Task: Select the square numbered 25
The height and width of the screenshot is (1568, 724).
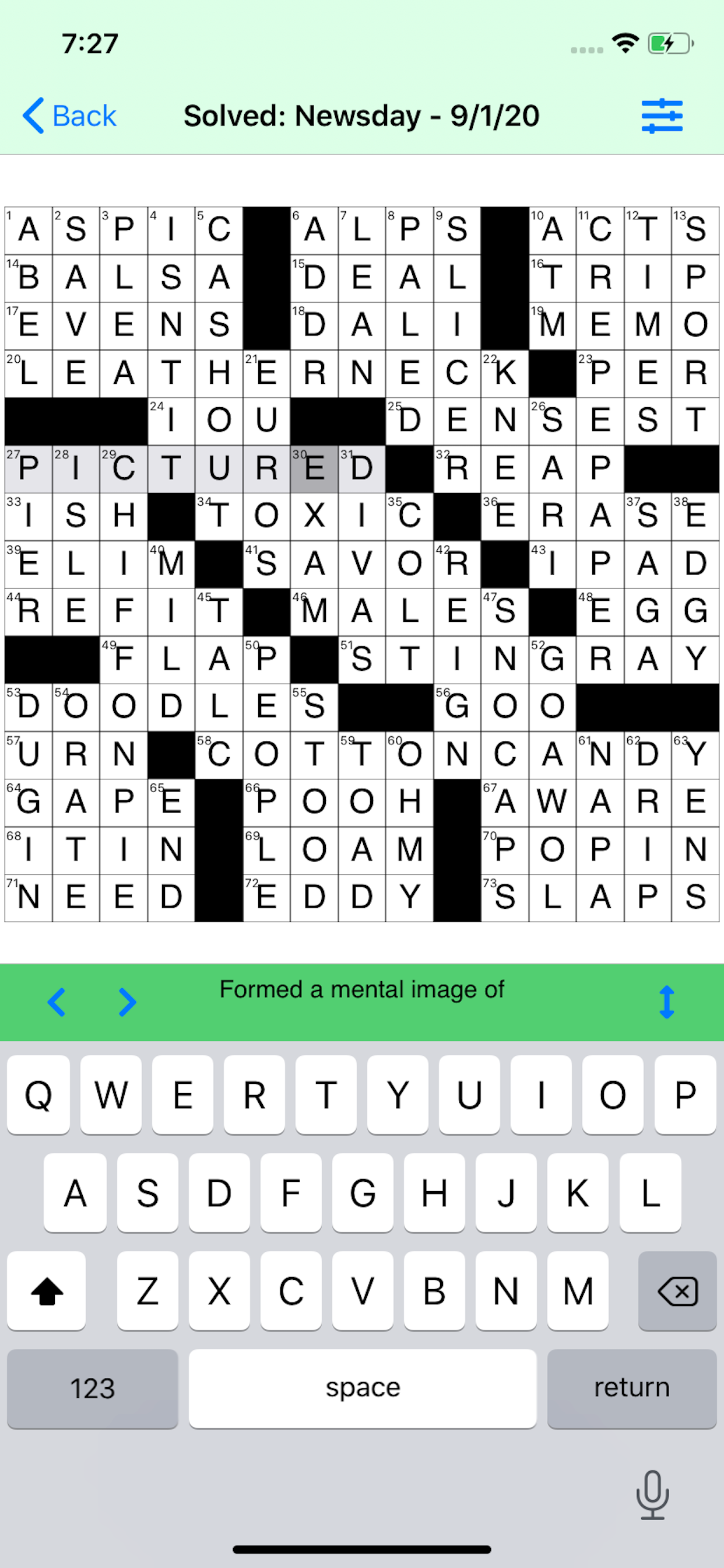Action: click(x=409, y=421)
